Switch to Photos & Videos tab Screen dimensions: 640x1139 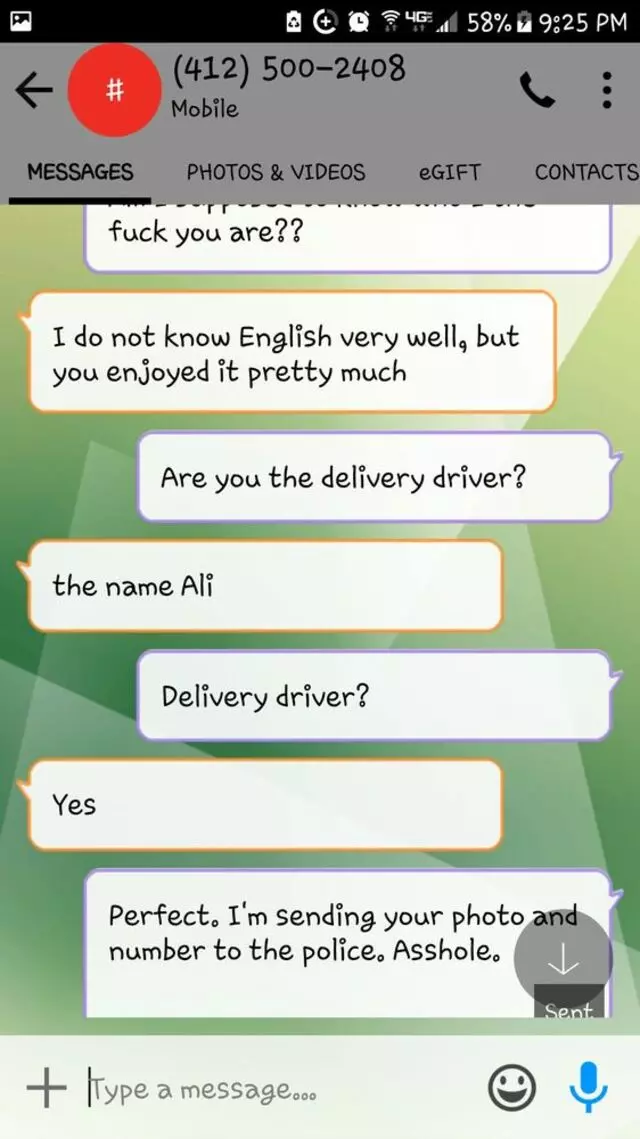click(x=275, y=172)
